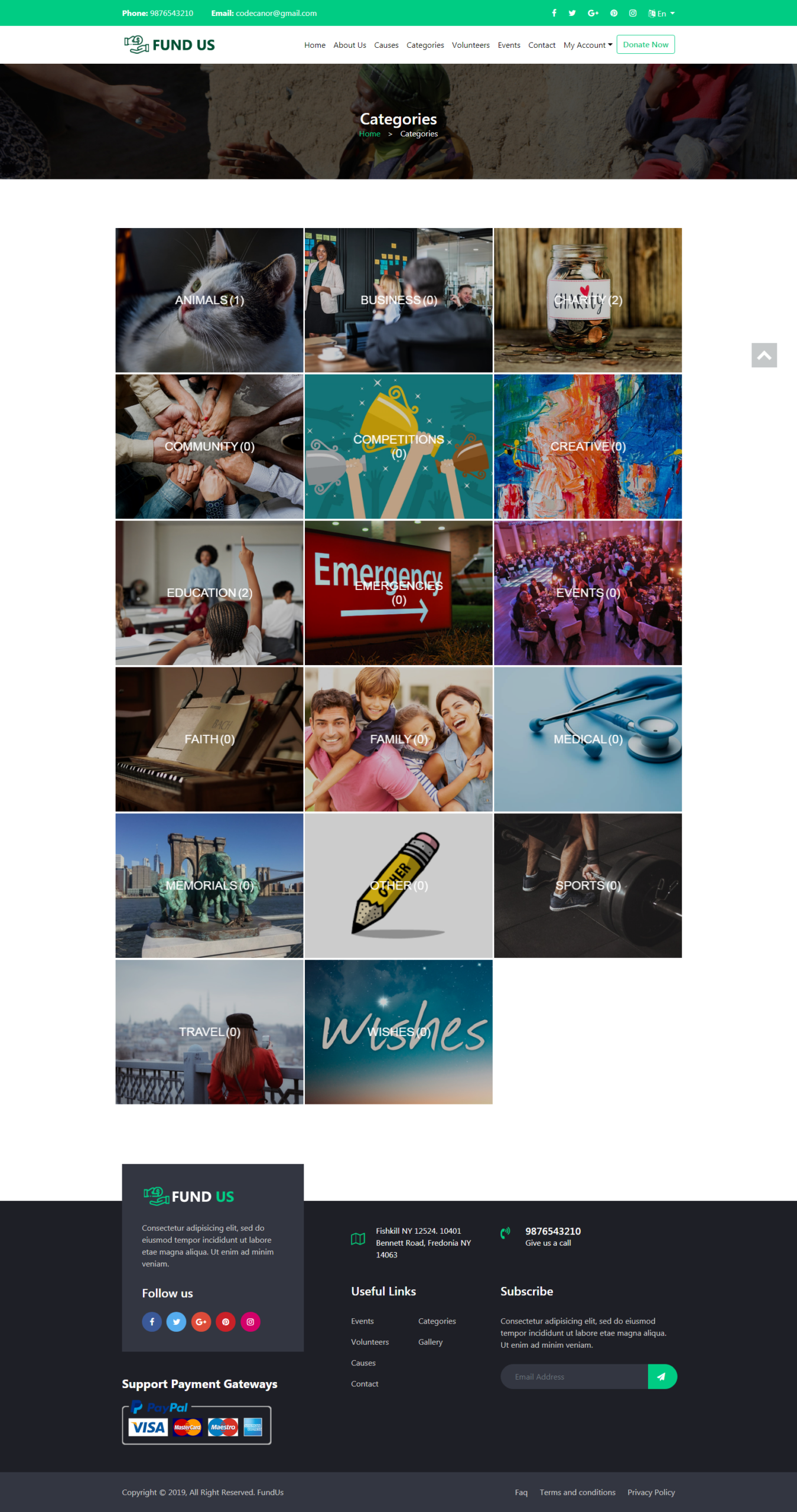Open the Charity category tile
The height and width of the screenshot is (1512, 797).
(587, 300)
